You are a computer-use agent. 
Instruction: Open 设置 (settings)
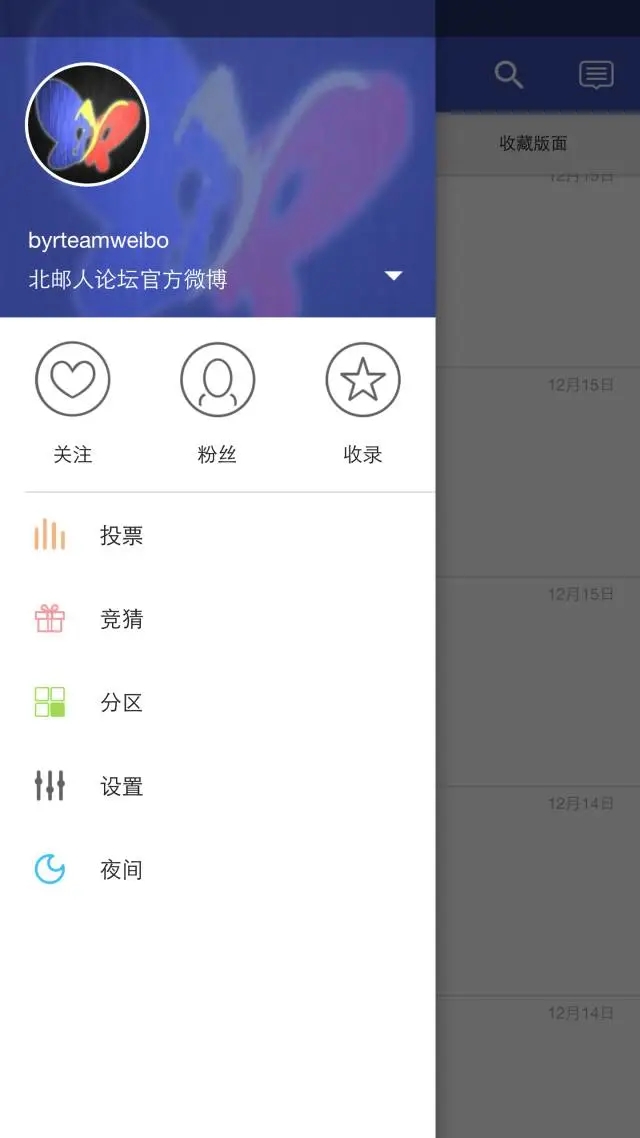[x=120, y=787]
